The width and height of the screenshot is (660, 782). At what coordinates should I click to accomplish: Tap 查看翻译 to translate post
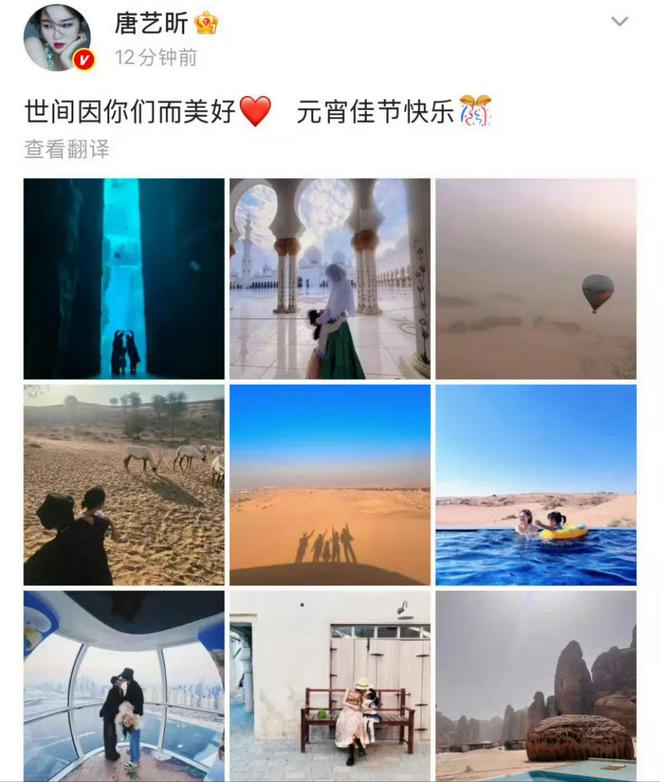pos(66,150)
